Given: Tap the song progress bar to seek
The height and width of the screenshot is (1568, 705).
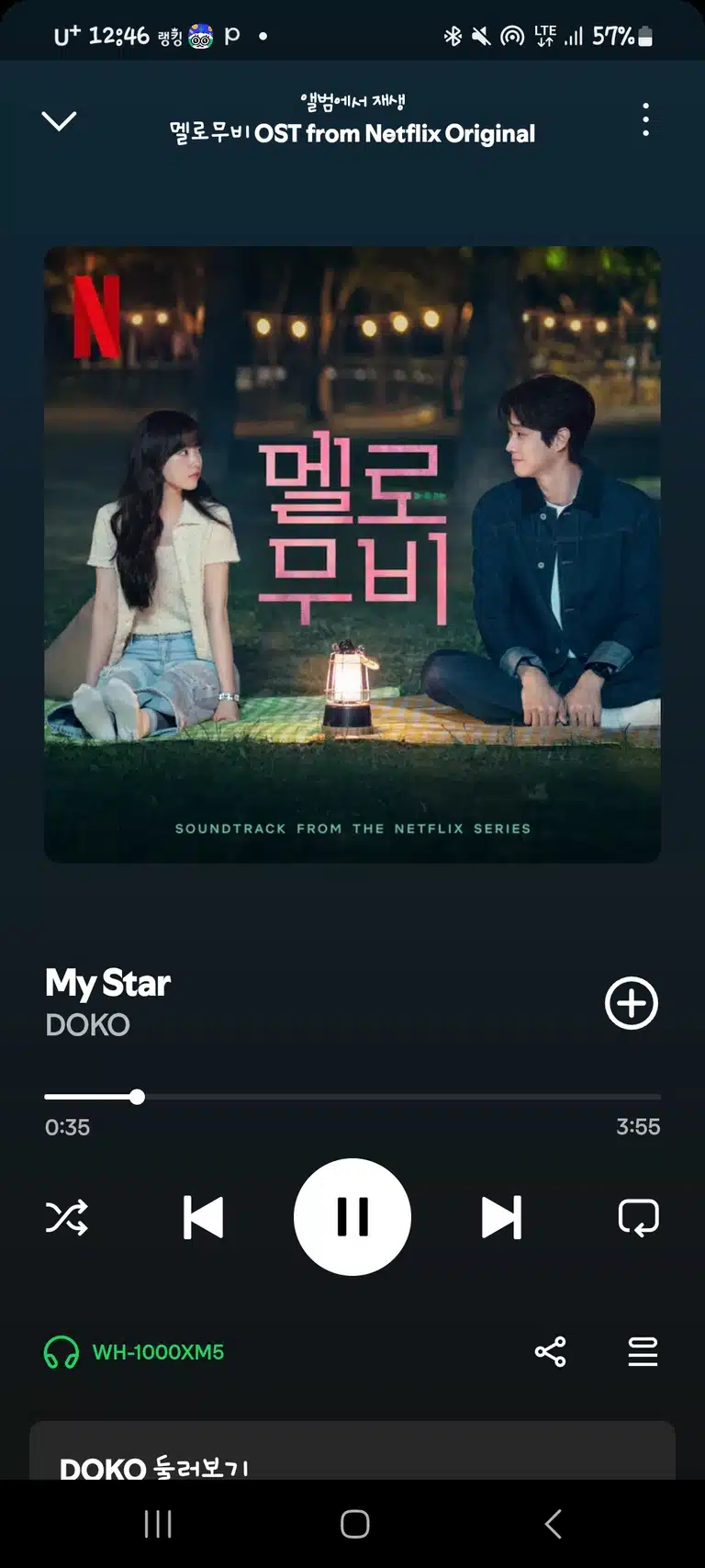Looking at the screenshot, I should click(x=352, y=1097).
